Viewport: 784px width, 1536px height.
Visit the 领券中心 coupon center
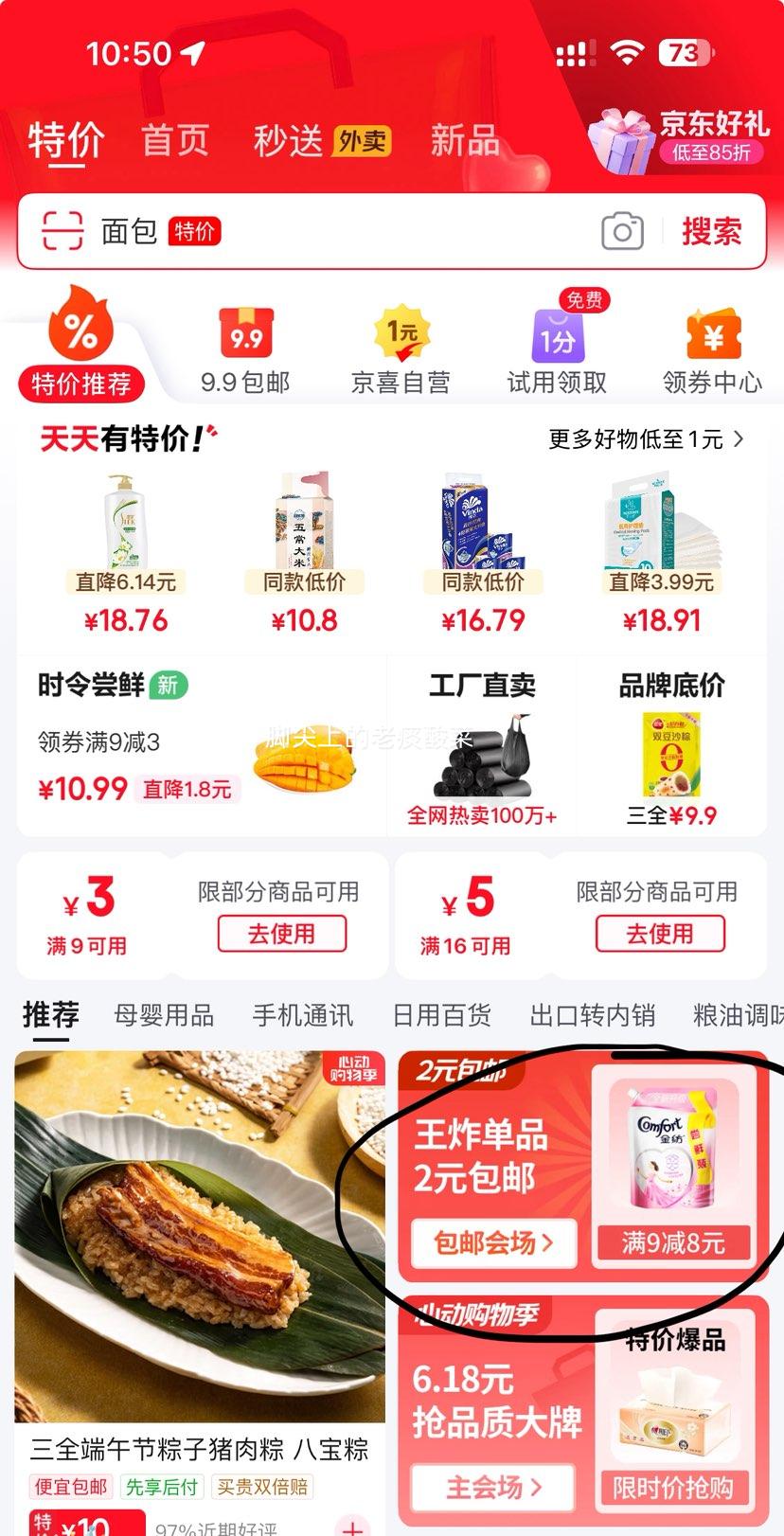[x=712, y=350]
